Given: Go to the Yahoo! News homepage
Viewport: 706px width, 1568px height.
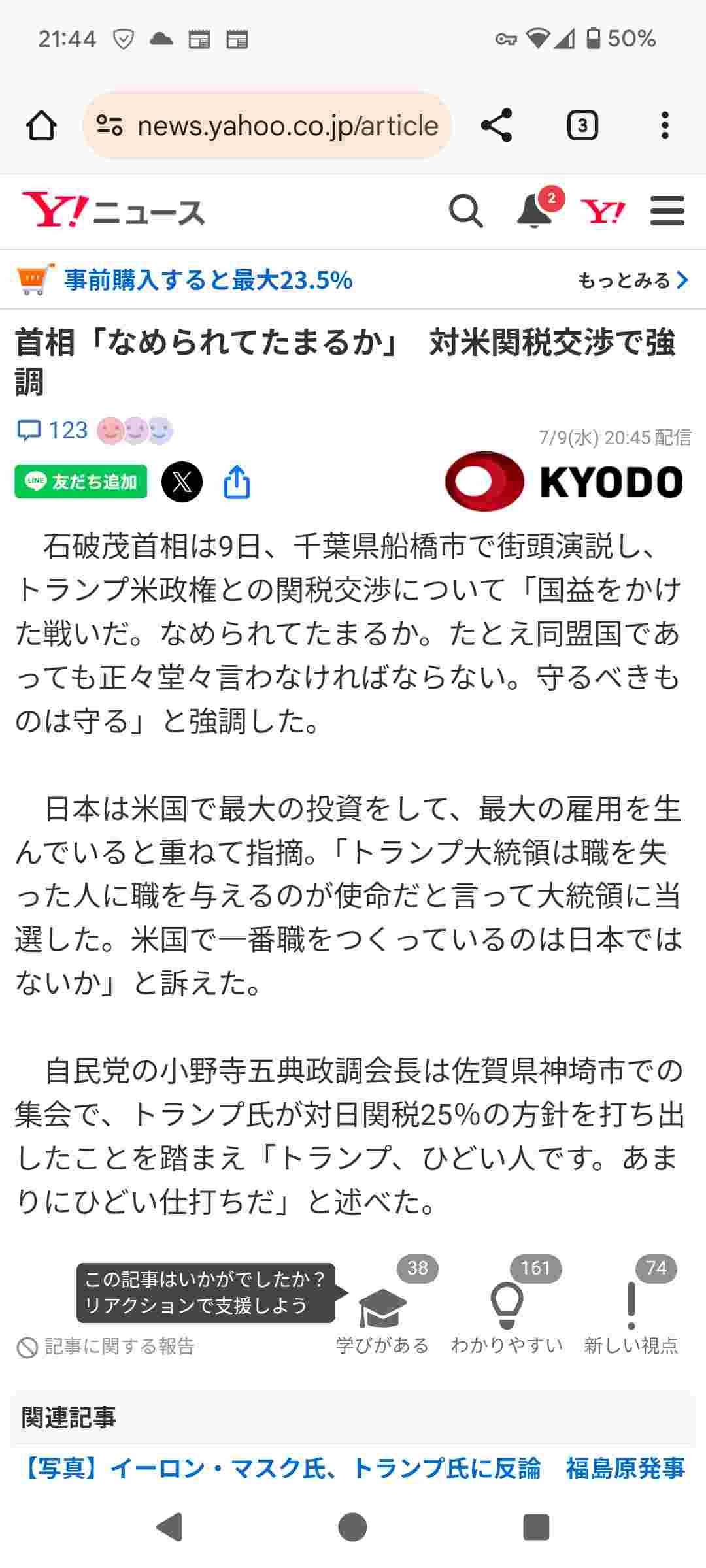Looking at the screenshot, I should click(113, 211).
